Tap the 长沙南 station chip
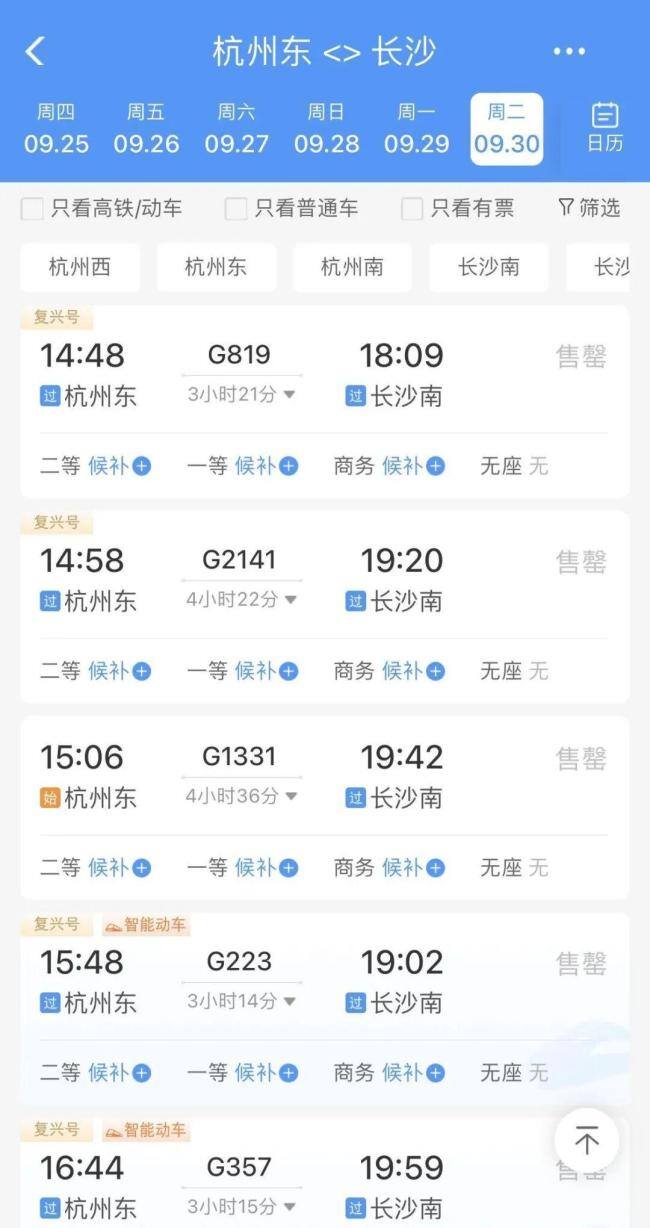The height and width of the screenshot is (1228, 650). 488,267
